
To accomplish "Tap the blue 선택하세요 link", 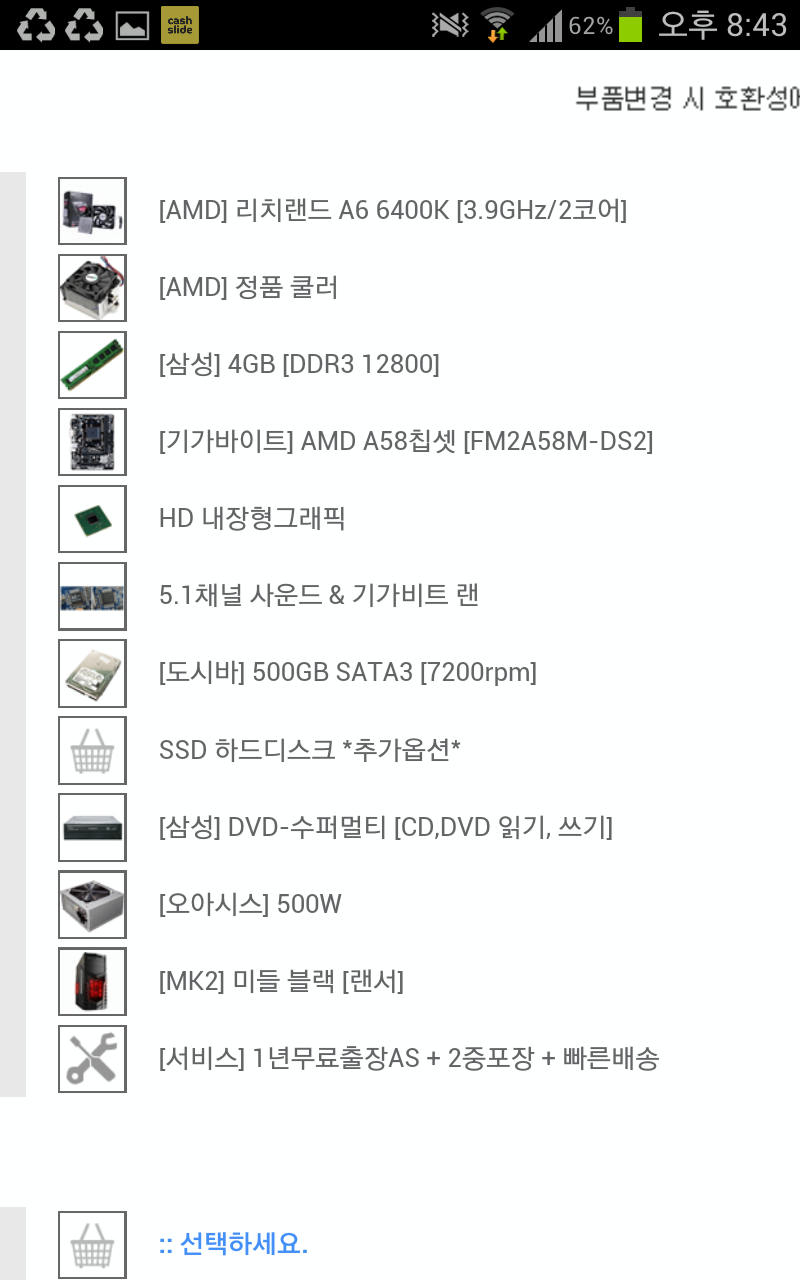I will 233,1245.
